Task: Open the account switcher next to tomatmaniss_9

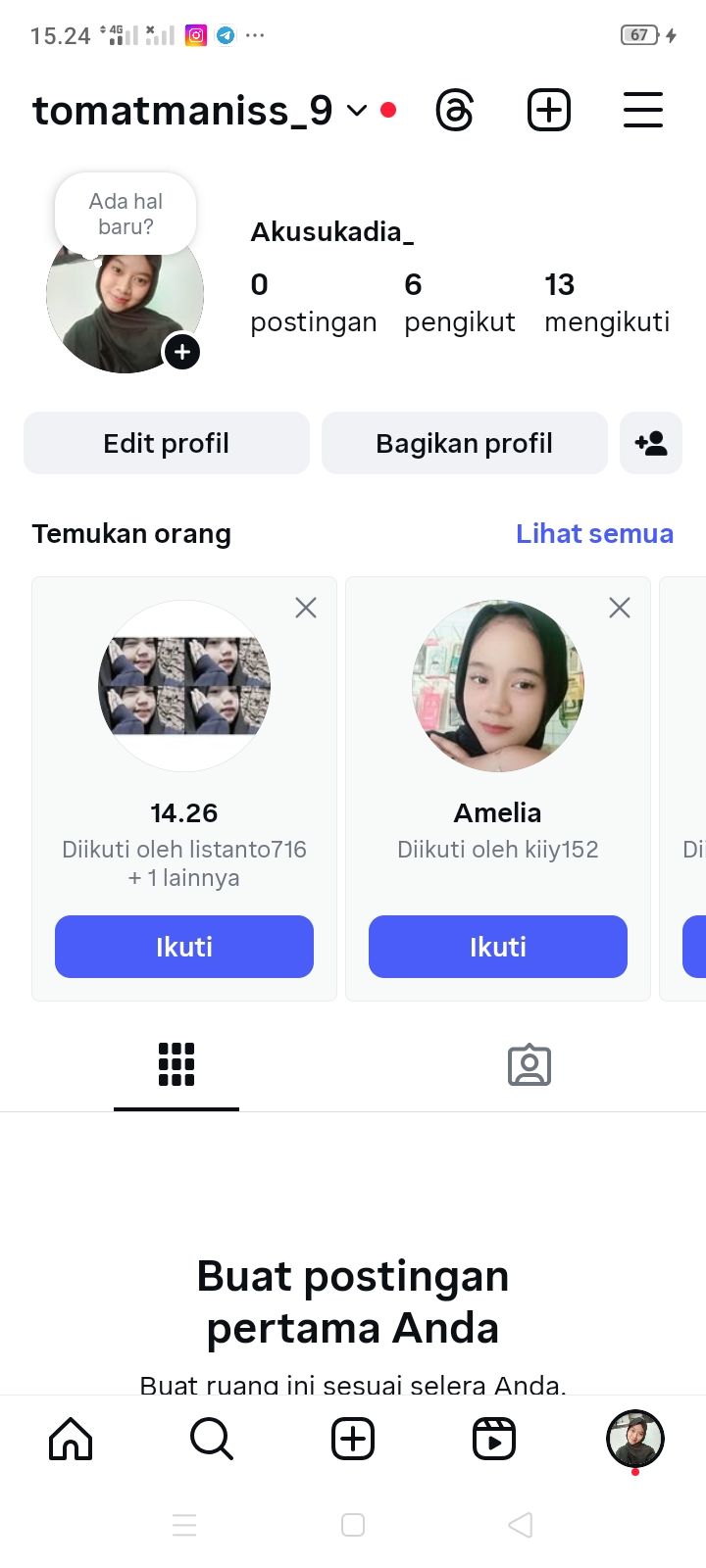Action: point(357,111)
